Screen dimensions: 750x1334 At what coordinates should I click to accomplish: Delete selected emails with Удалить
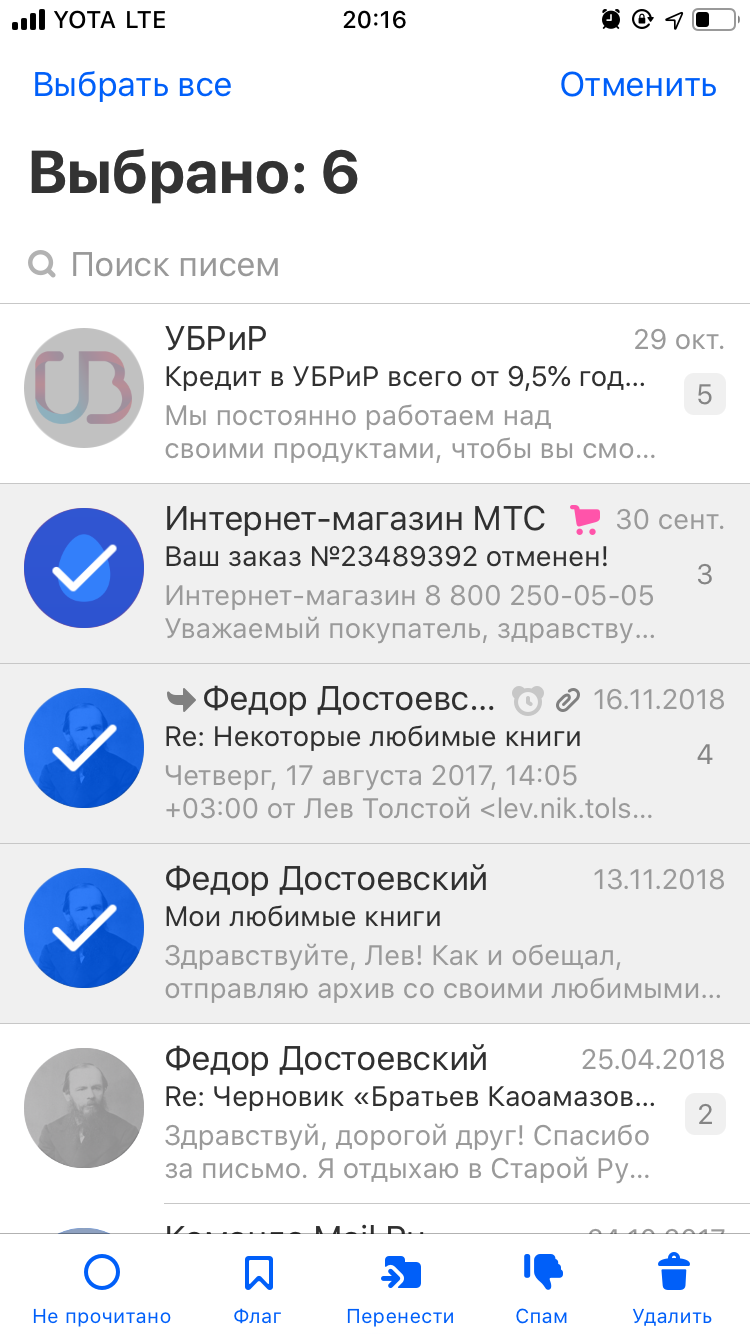tap(673, 1290)
